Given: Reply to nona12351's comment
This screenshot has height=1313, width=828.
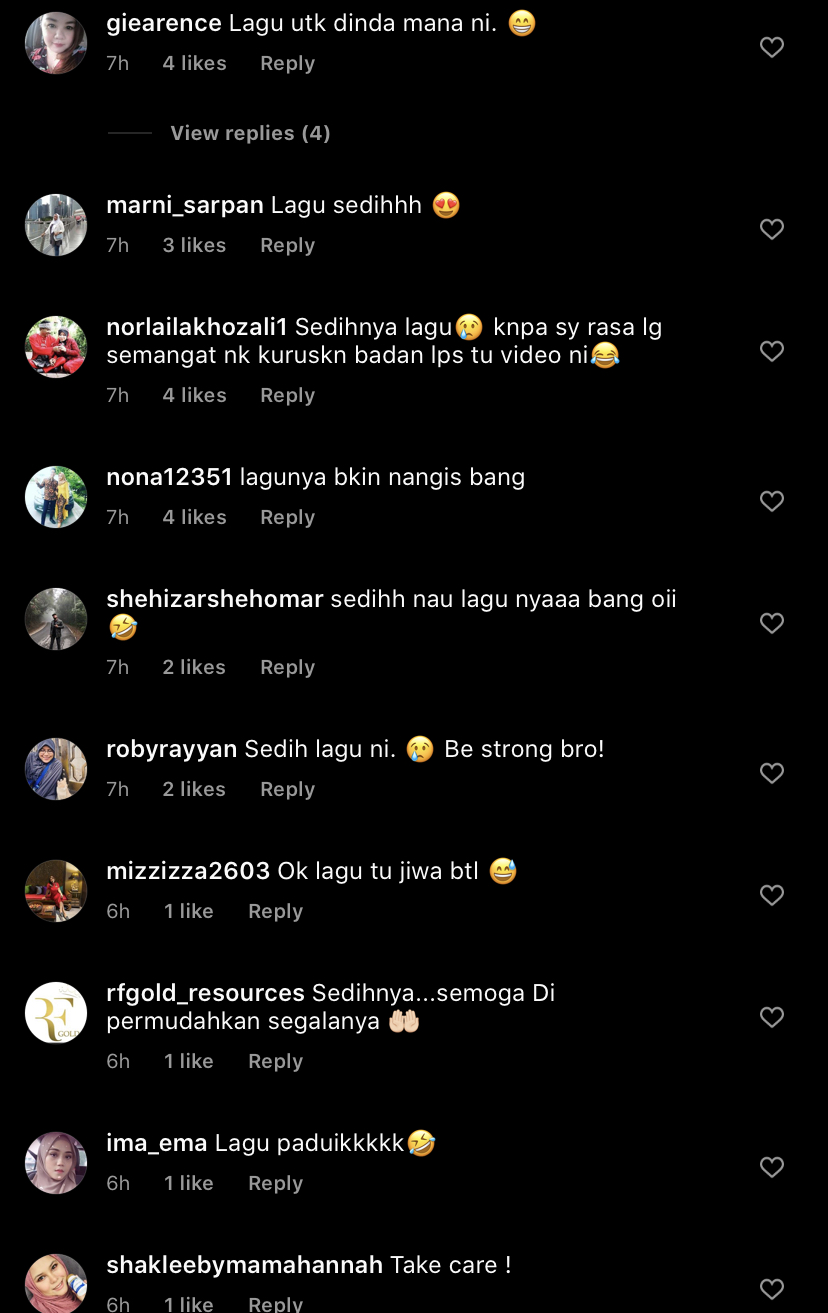Looking at the screenshot, I should pyautogui.click(x=287, y=517).
